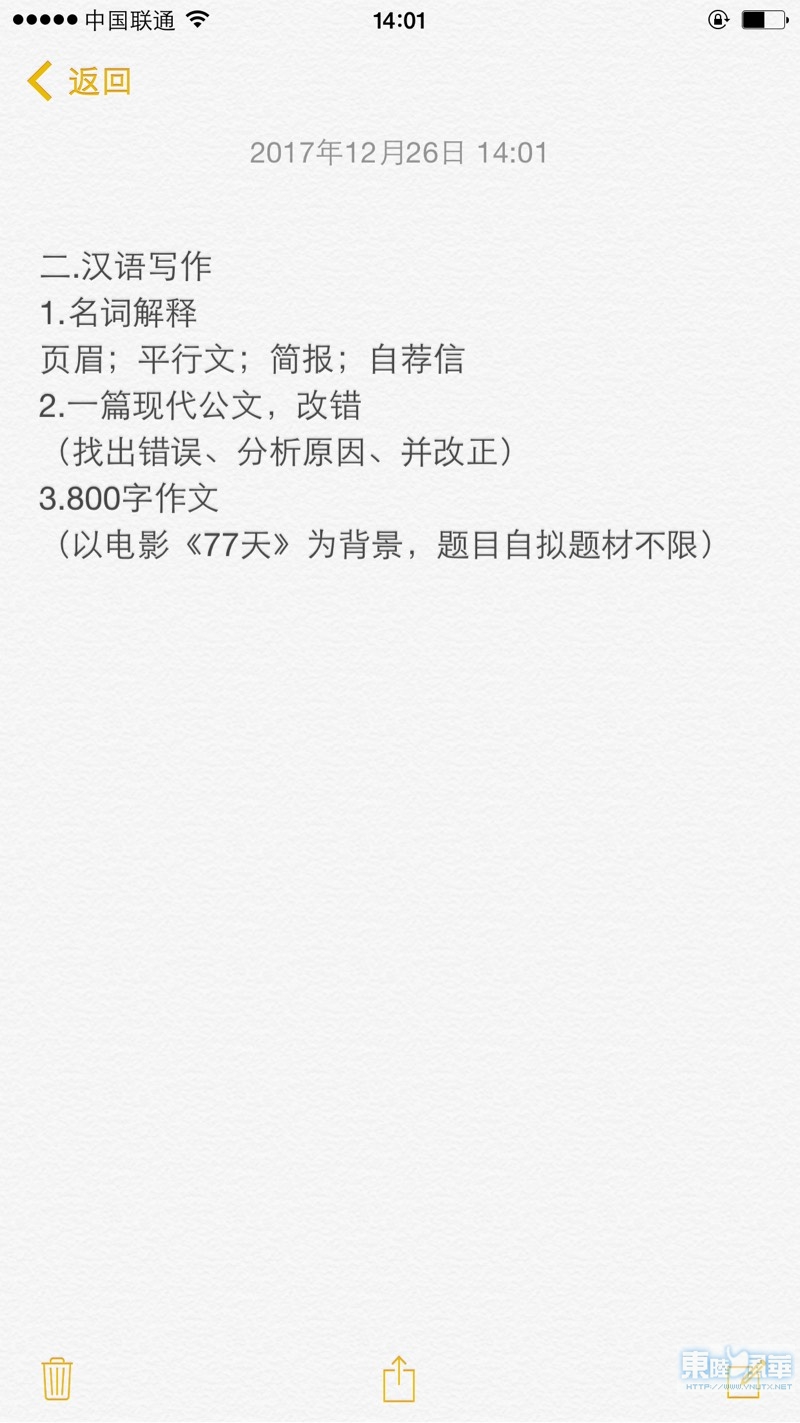Viewport: 800px width, 1423px height.
Task: Share this note
Action: click(x=399, y=1379)
